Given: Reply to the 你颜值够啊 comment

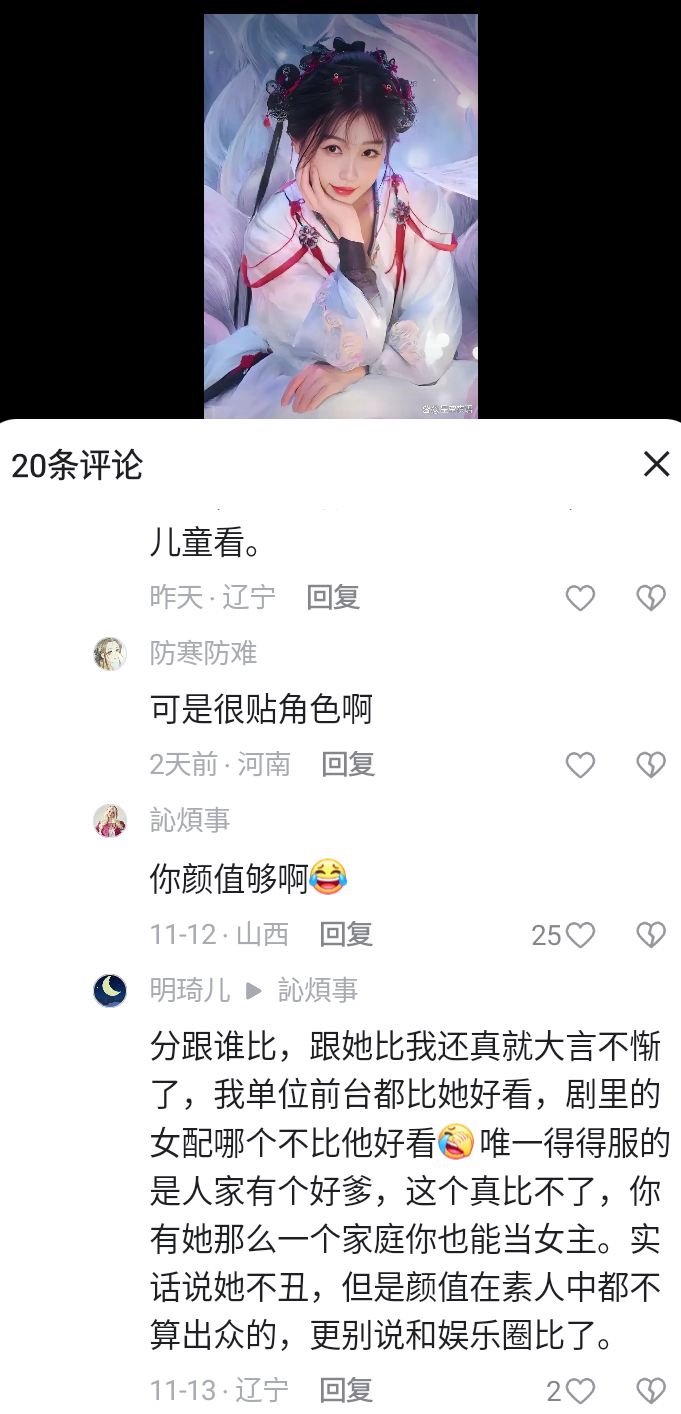Looking at the screenshot, I should click(346, 934).
